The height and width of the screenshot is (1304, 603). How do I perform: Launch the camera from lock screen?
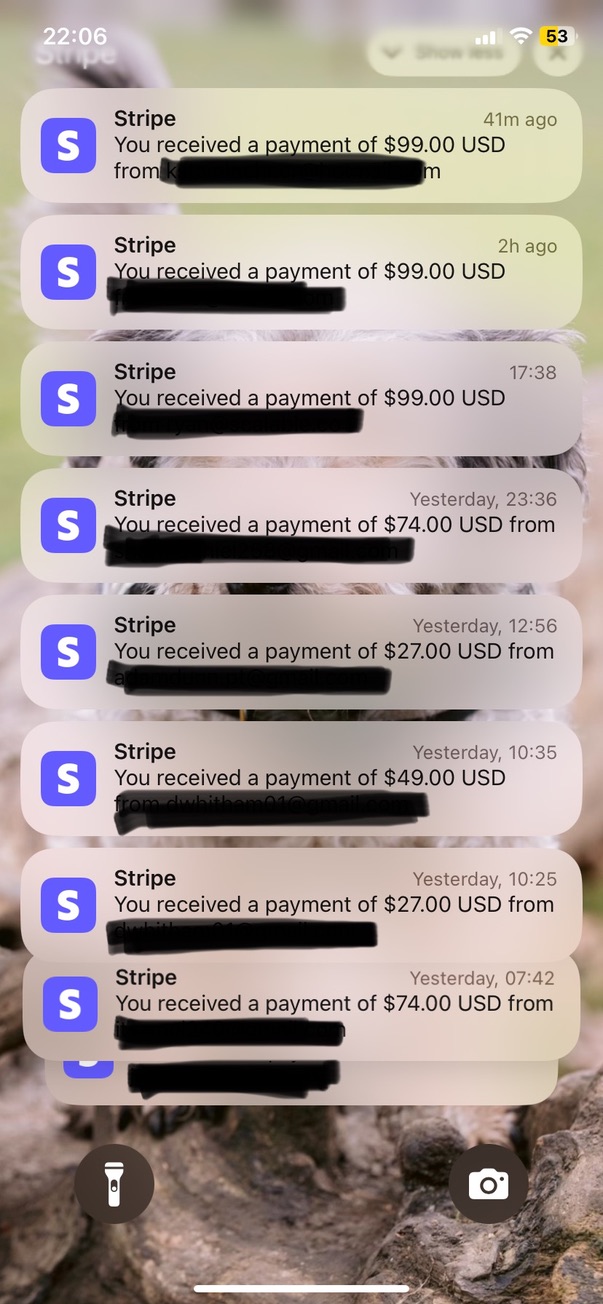point(488,1184)
